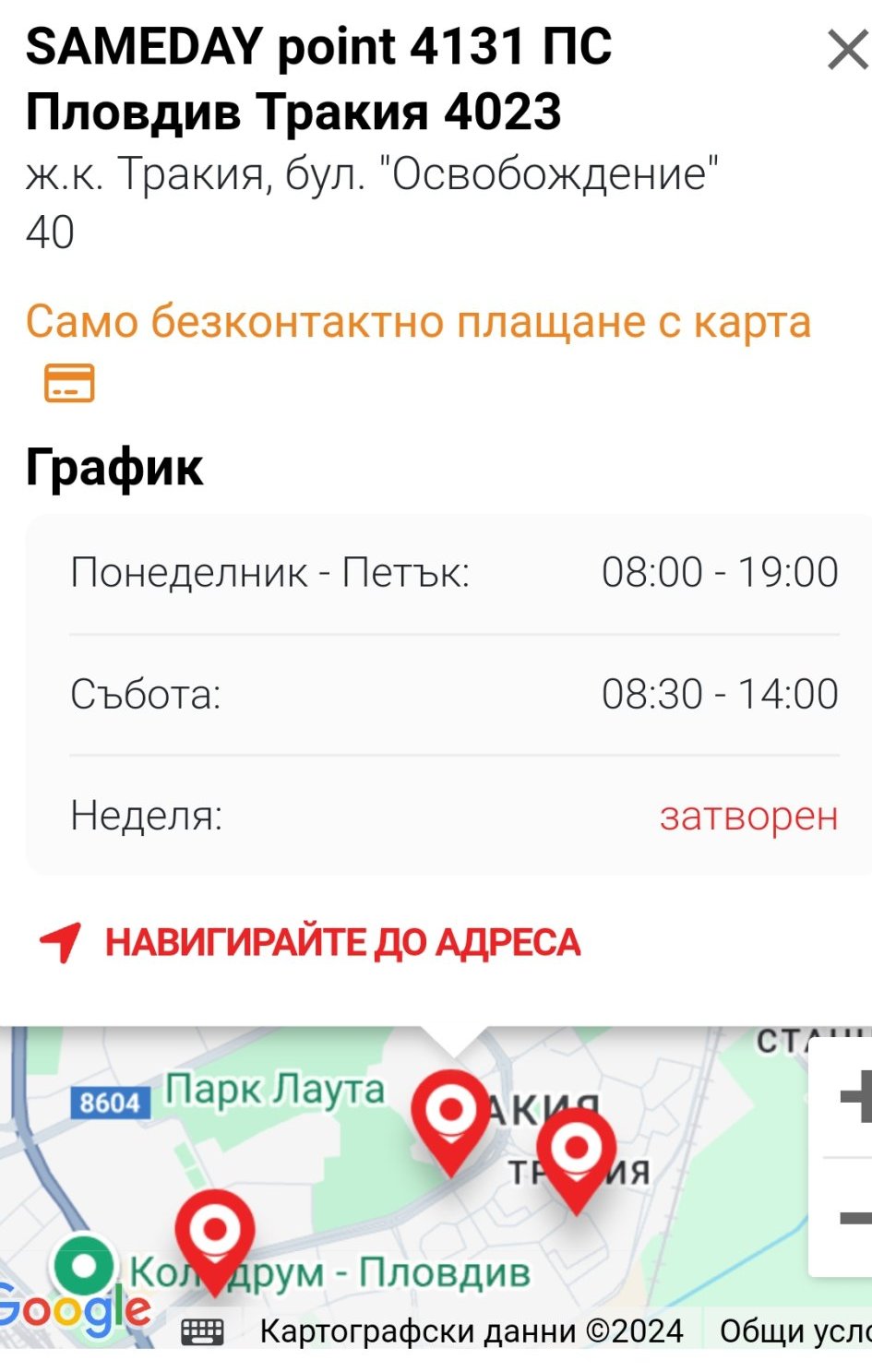Open keyboard shortcuts icon on map

[x=202, y=1331]
